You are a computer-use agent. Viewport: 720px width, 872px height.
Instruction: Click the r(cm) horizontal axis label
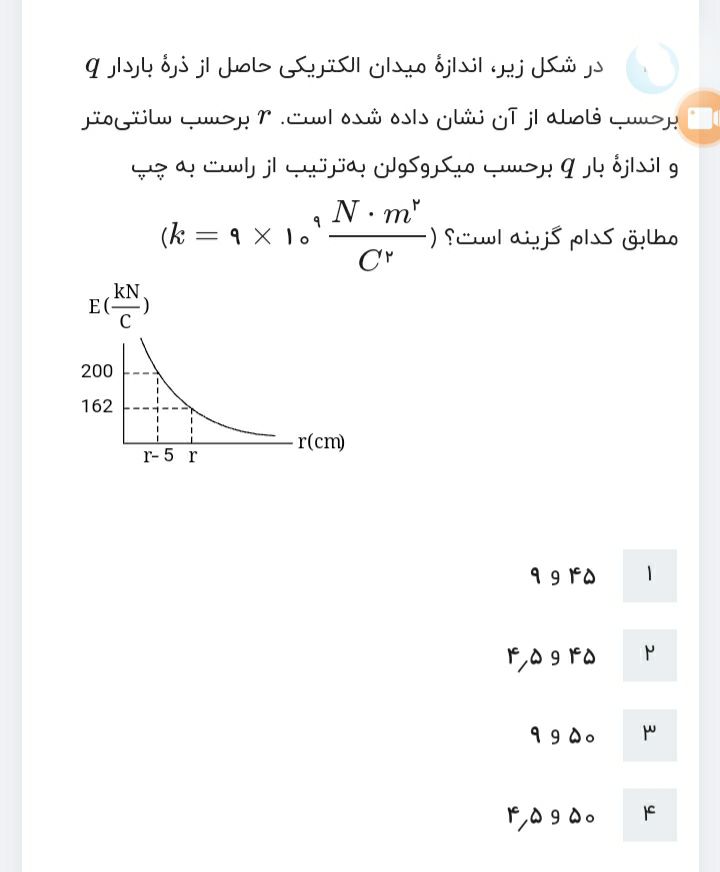pos(320,440)
